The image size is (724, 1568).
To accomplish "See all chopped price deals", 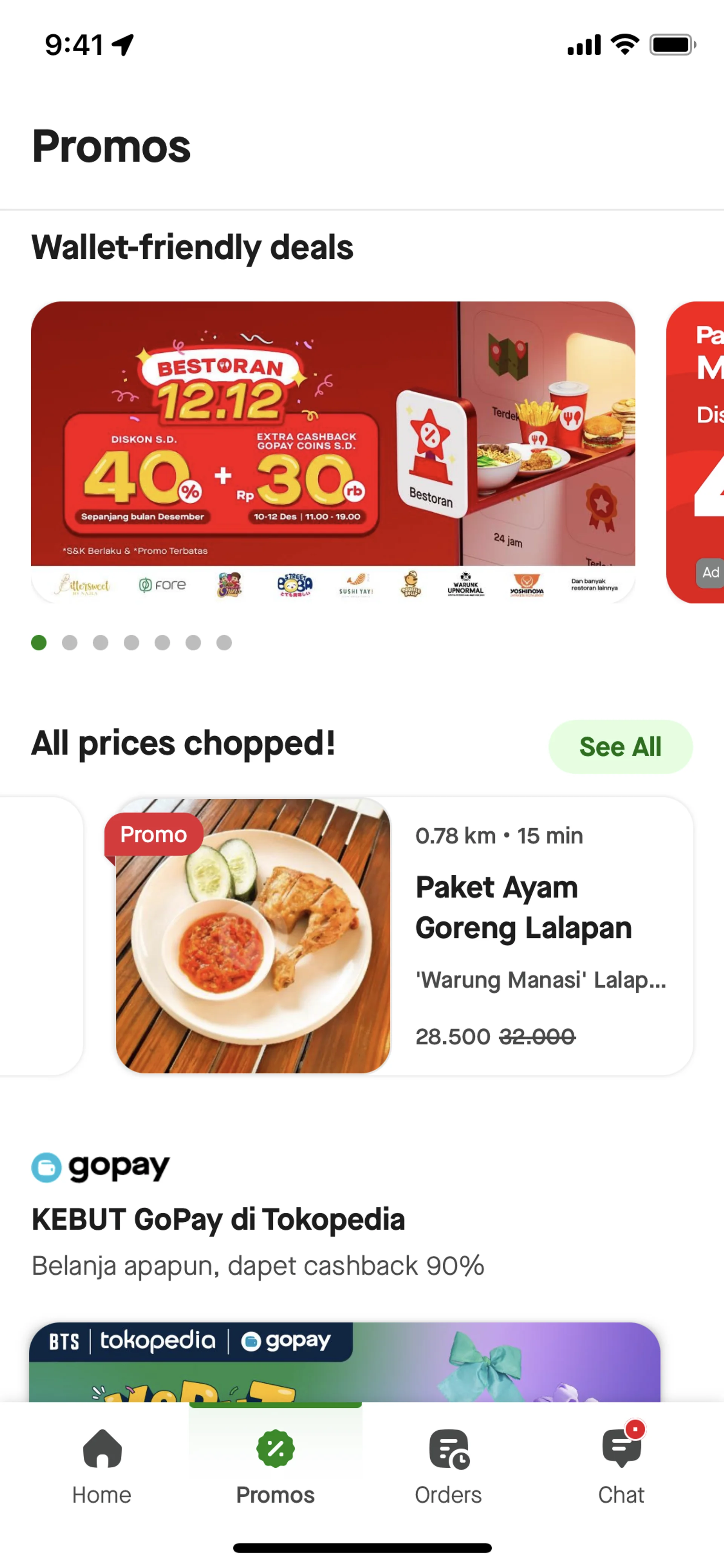I will click(x=620, y=747).
